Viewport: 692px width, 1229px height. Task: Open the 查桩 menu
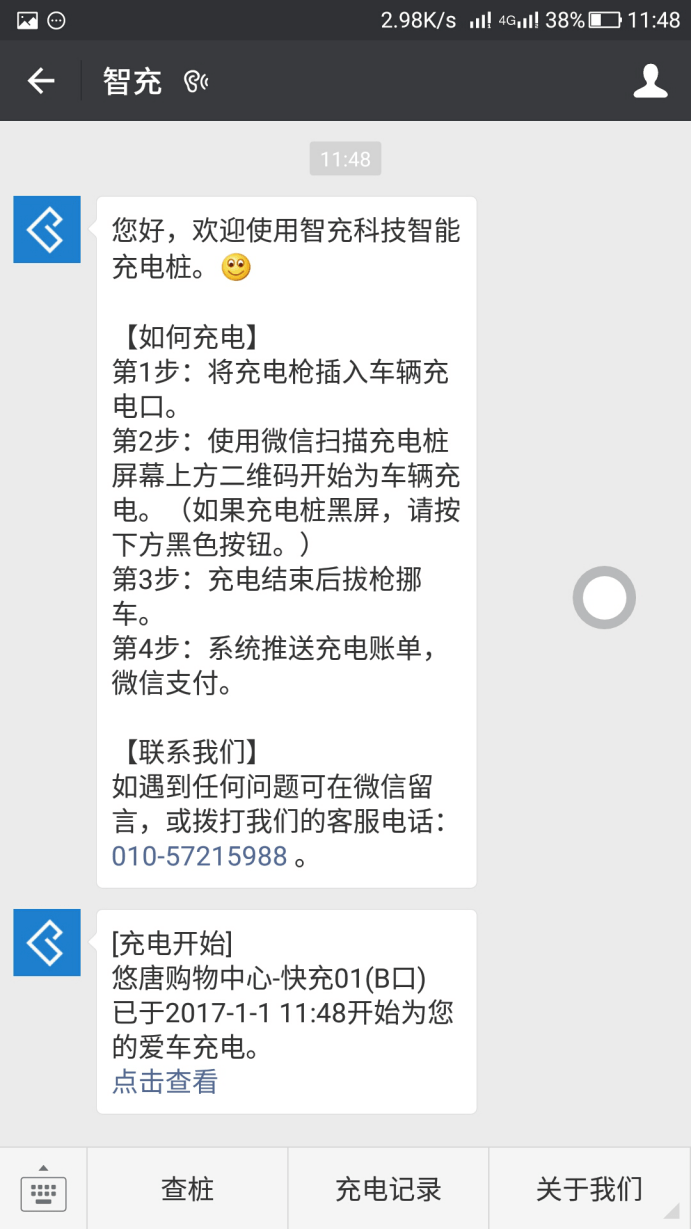pyautogui.click(x=188, y=1189)
